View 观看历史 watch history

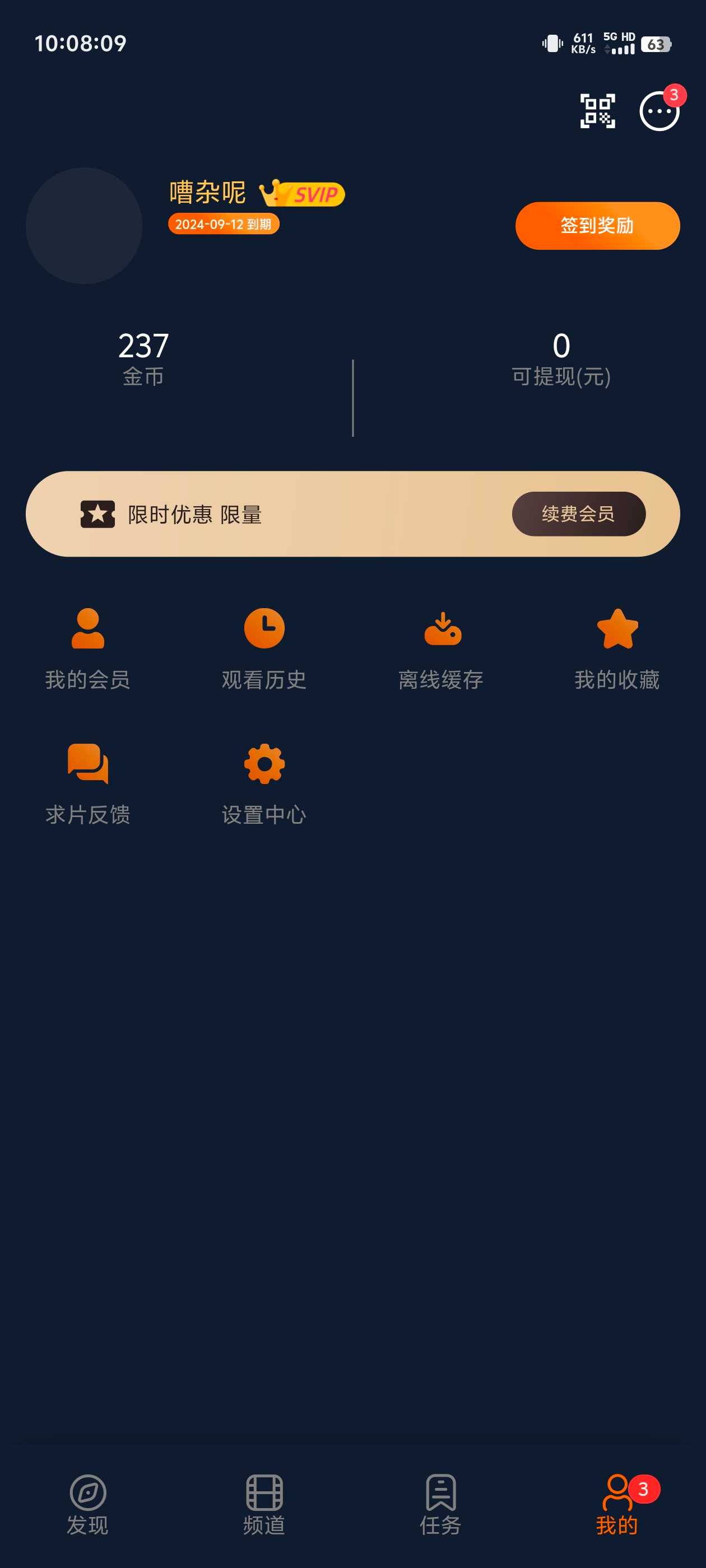(264, 649)
